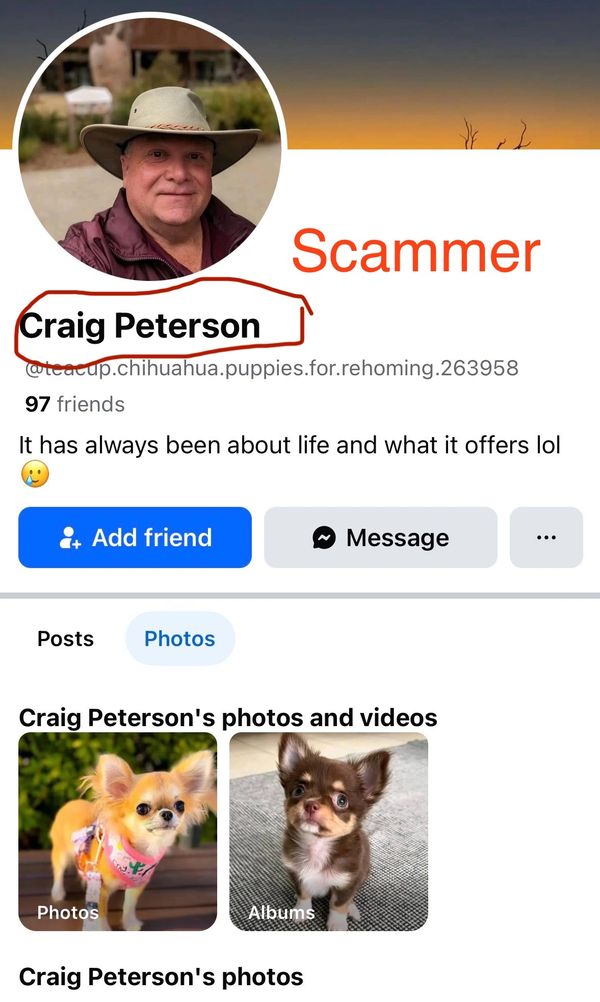
Task: Open the Photos tile with yellow chihuahua
Action: point(118,831)
